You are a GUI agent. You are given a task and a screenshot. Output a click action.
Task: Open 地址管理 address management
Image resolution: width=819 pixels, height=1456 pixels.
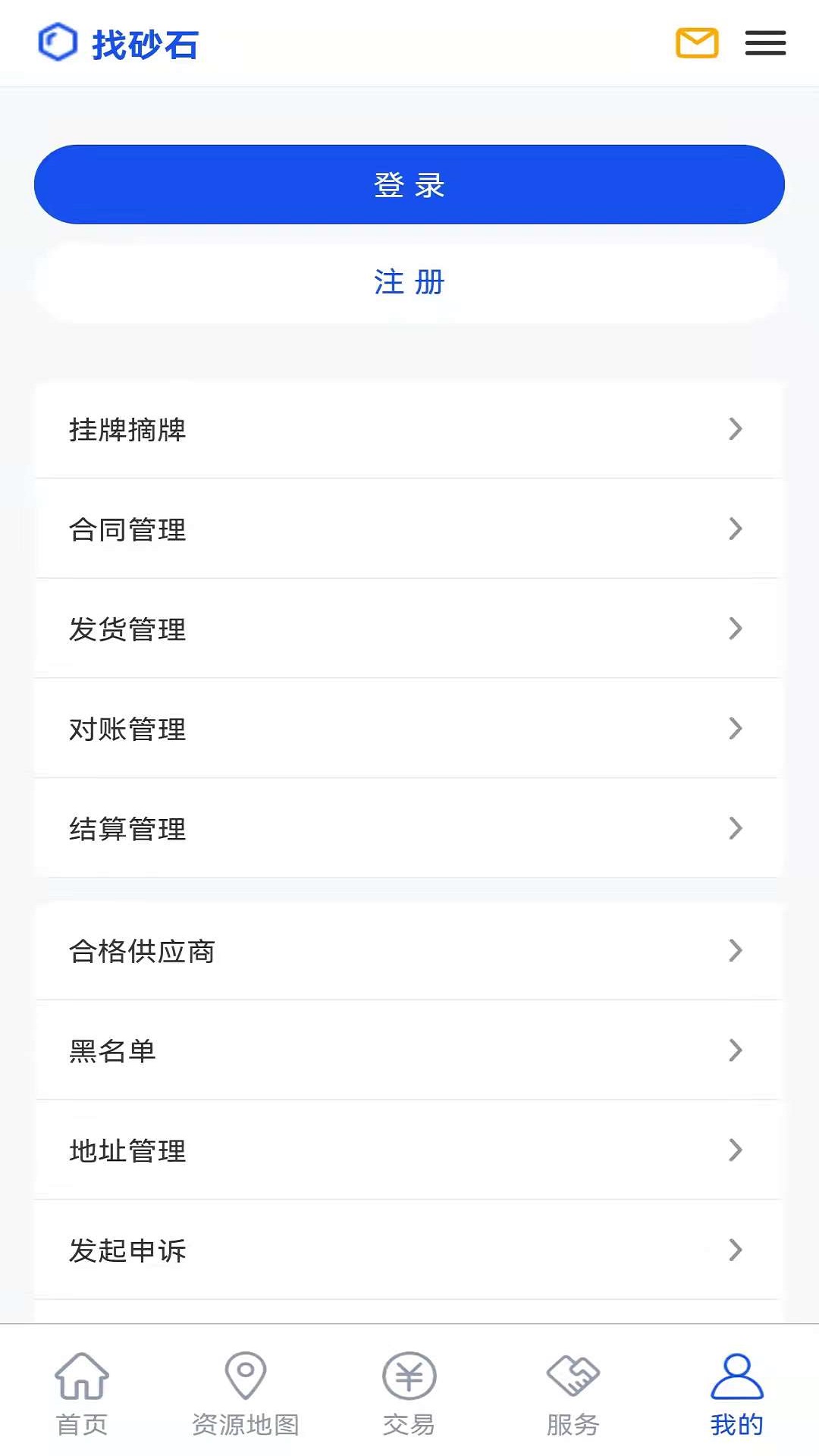pyautogui.click(x=409, y=1150)
